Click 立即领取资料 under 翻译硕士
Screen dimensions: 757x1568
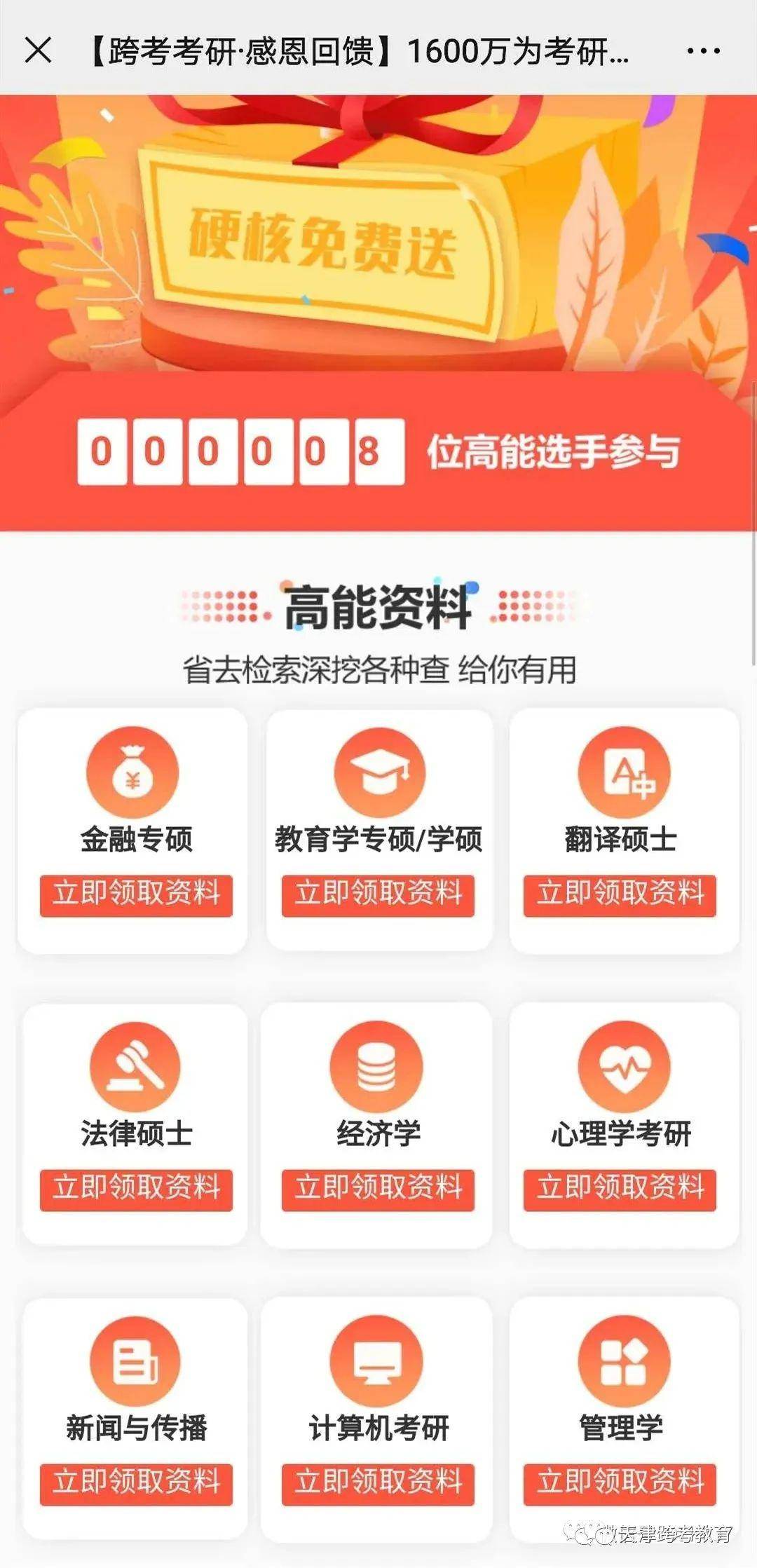coord(622,894)
